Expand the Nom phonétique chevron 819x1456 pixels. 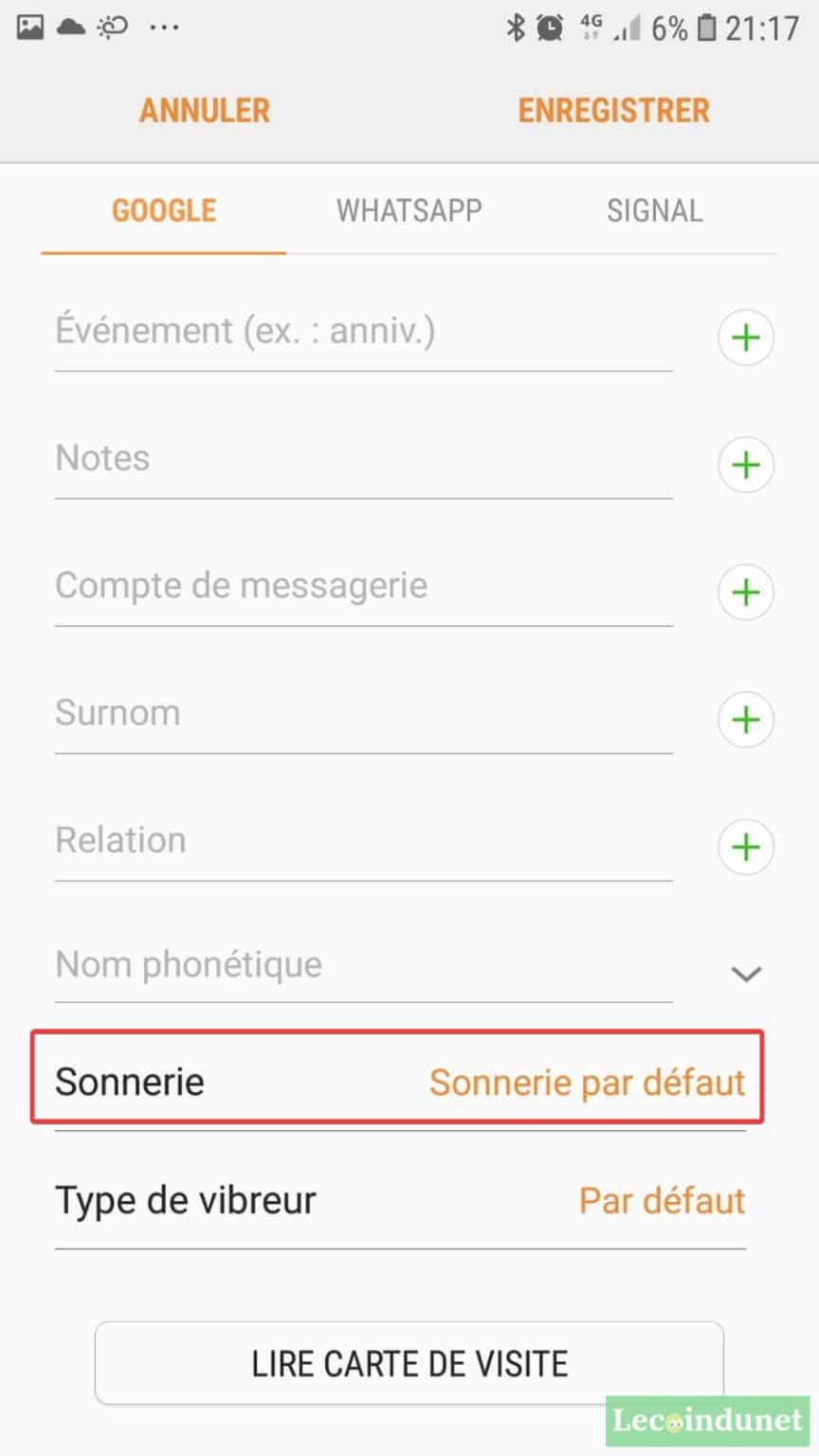point(746,974)
